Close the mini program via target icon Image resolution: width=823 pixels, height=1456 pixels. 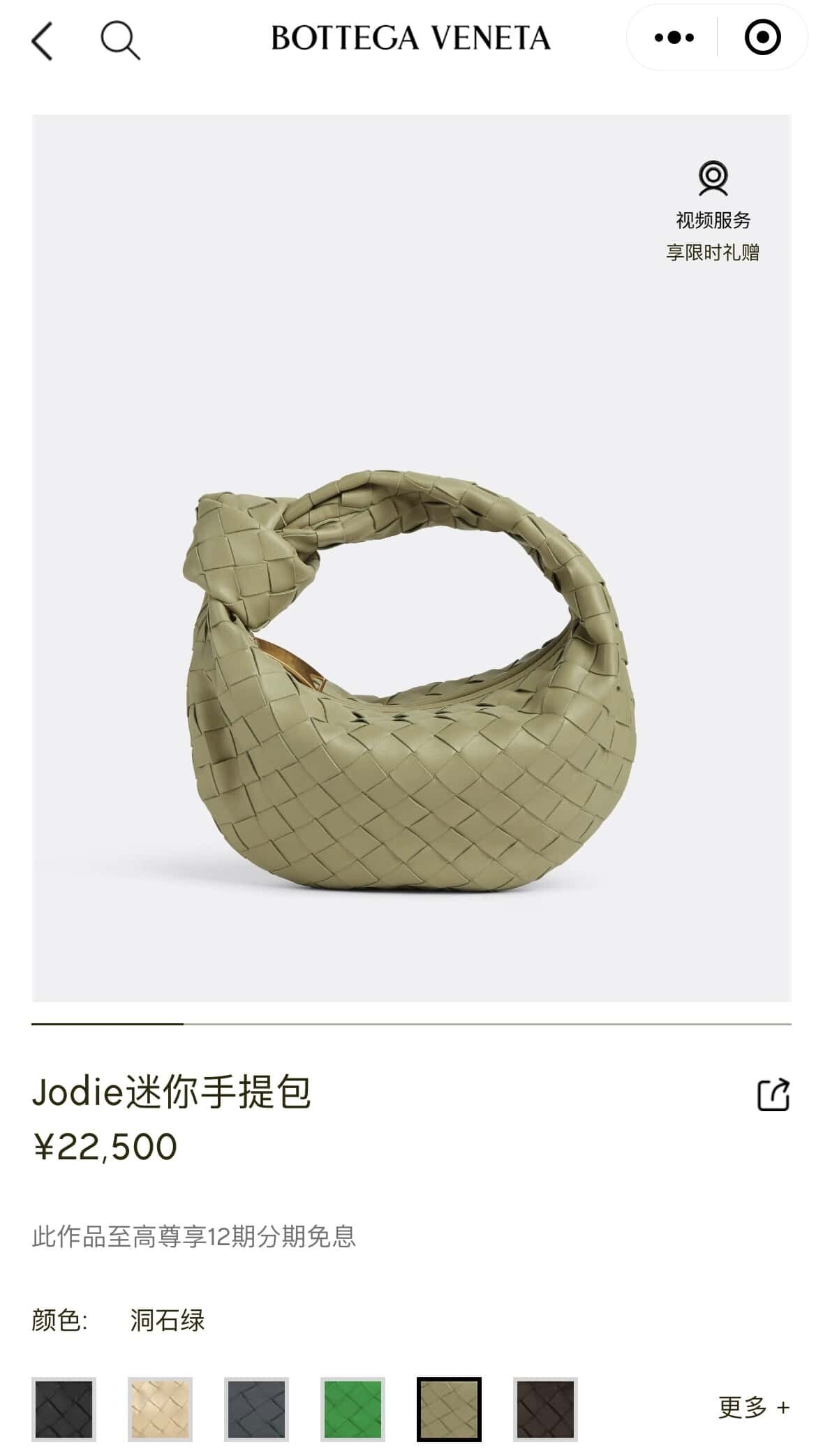tap(762, 37)
